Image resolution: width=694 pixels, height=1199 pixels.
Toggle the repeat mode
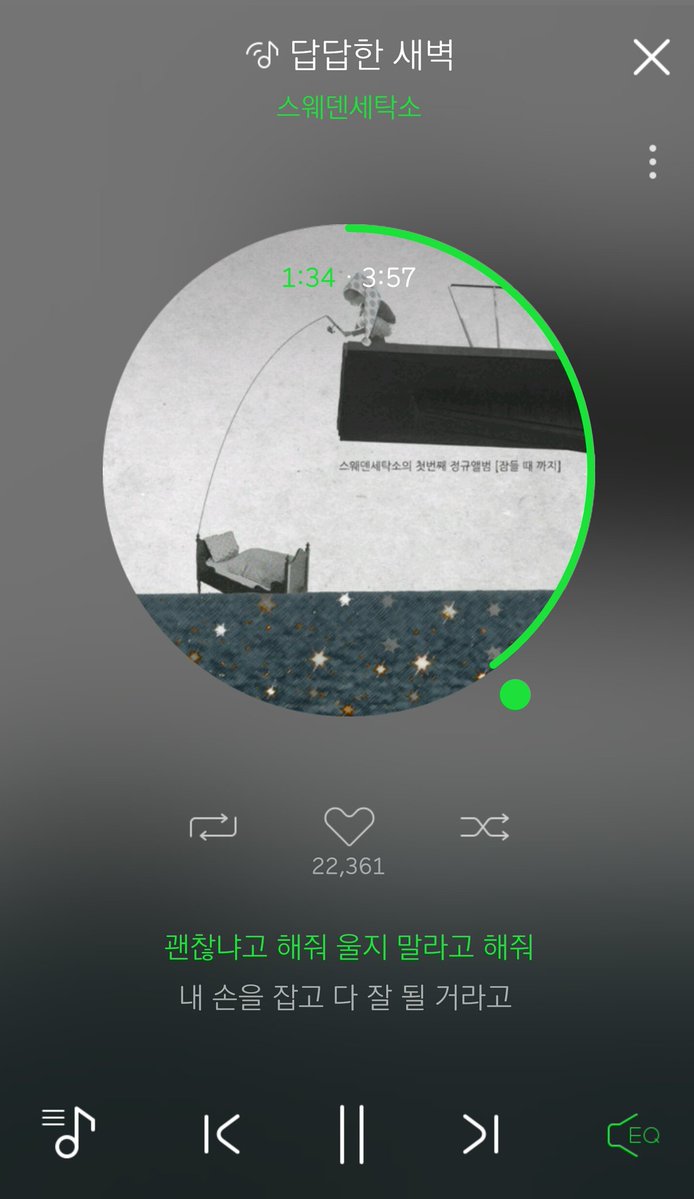click(x=213, y=827)
